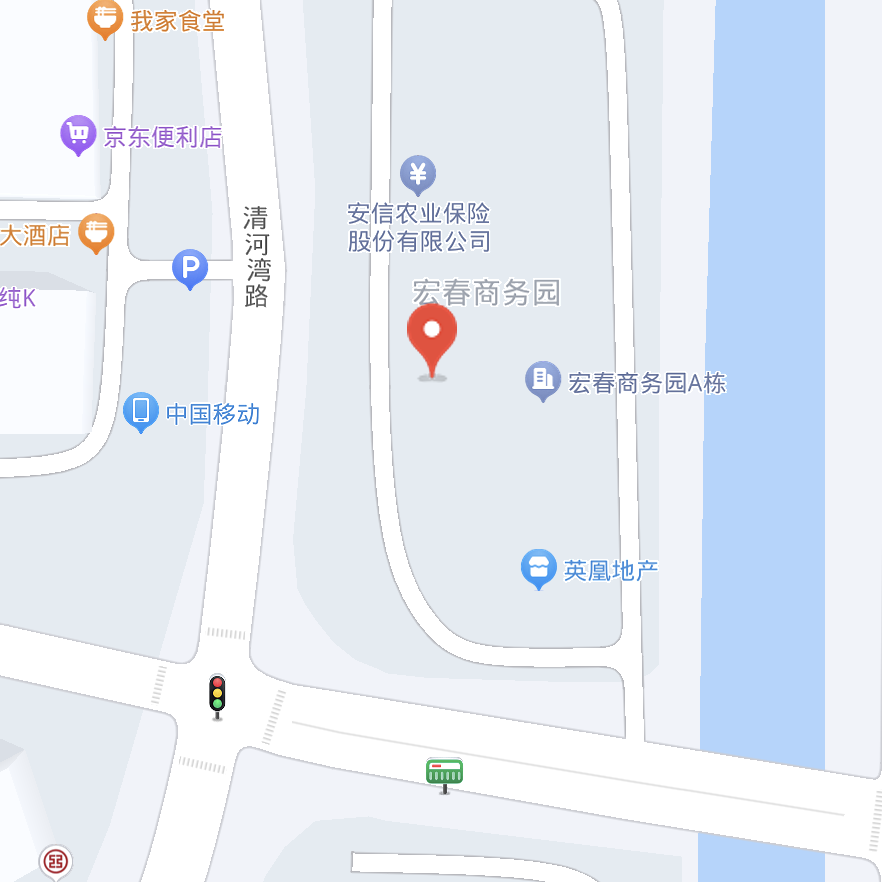Select the 大酒店 restaurant marker
The height and width of the screenshot is (882, 882).
(x=96, y=232)
